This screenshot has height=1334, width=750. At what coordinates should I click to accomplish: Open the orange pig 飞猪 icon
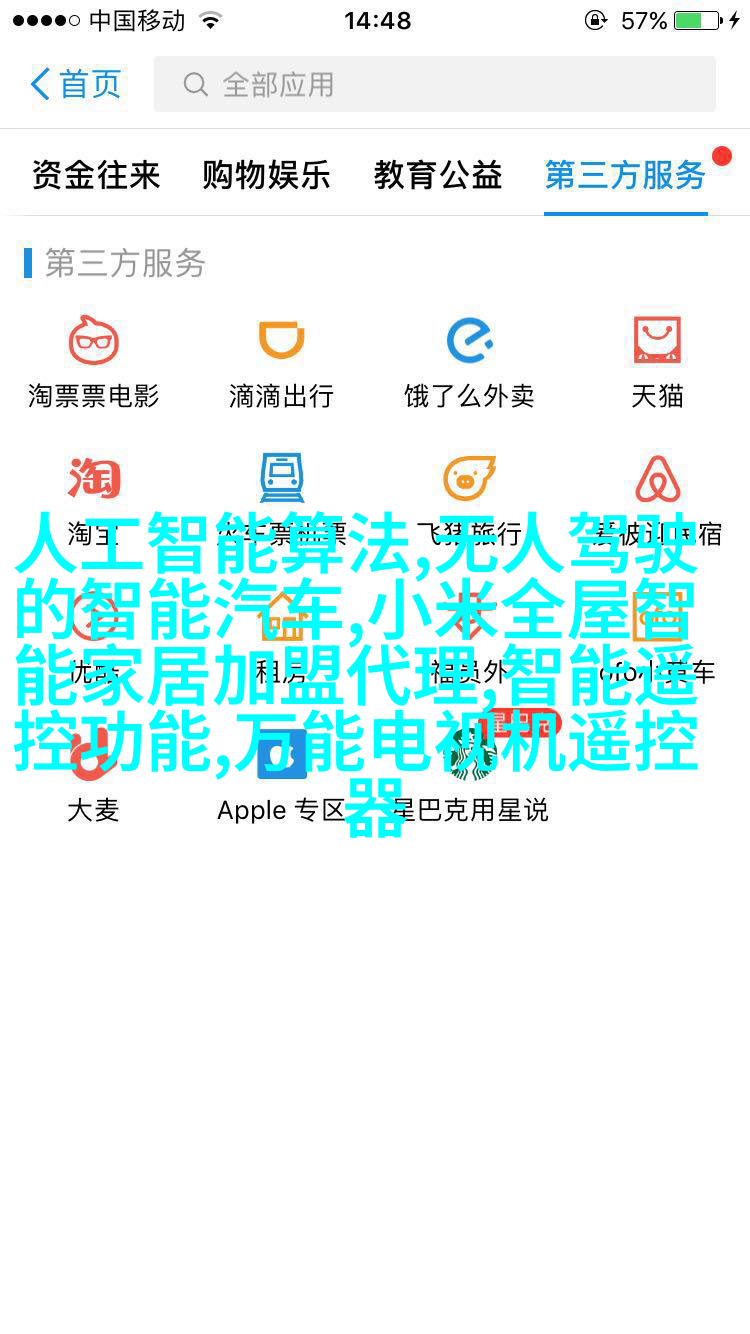click(469, 480)
